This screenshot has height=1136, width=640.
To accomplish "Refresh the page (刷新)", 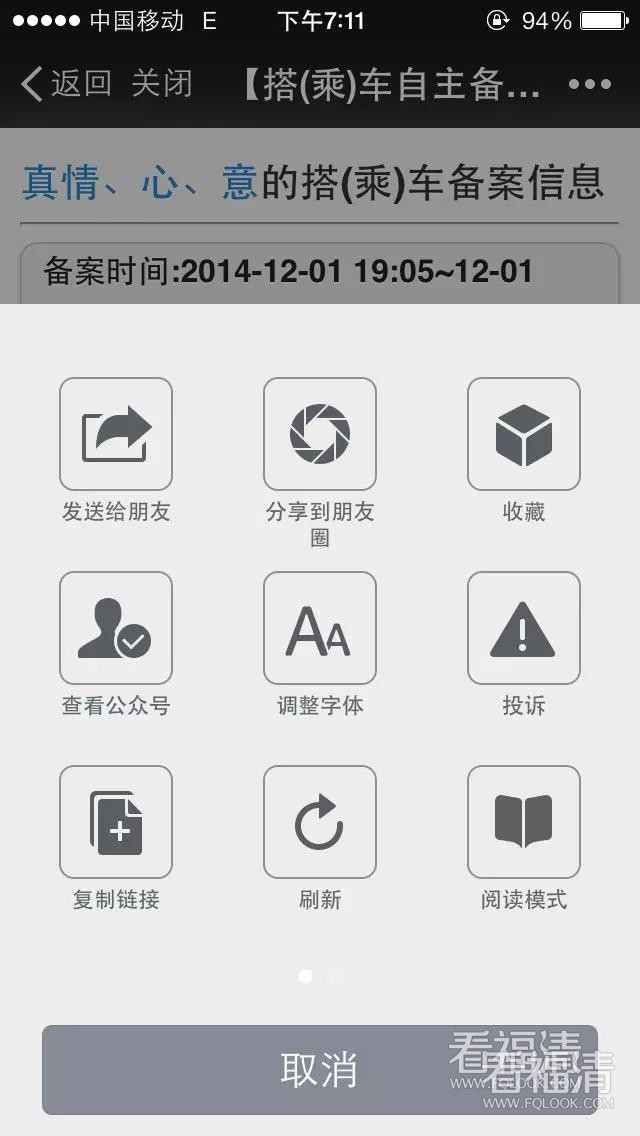I will (320, 822).
